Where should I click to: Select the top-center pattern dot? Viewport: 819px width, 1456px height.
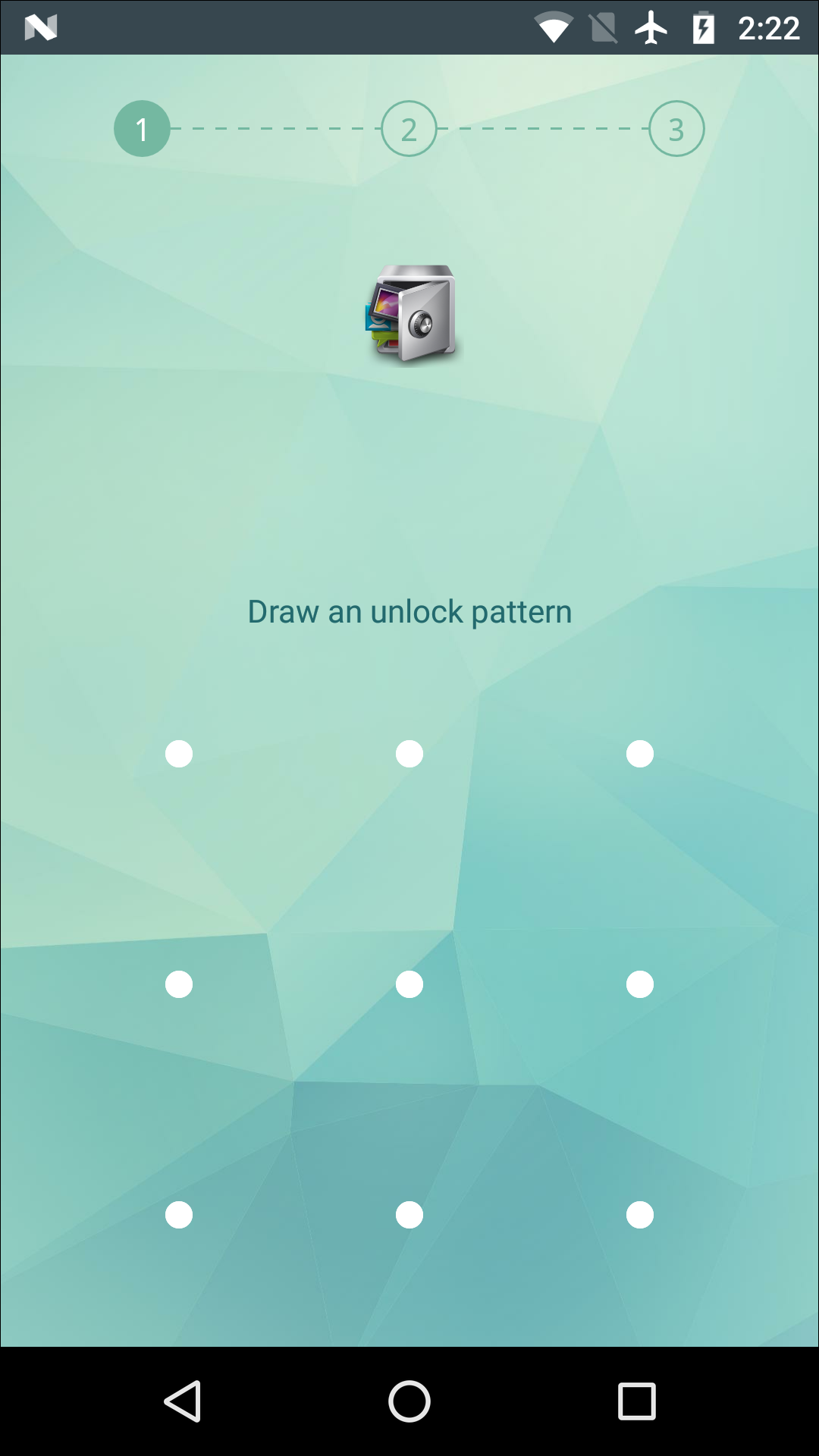click(x=409, y=754)
